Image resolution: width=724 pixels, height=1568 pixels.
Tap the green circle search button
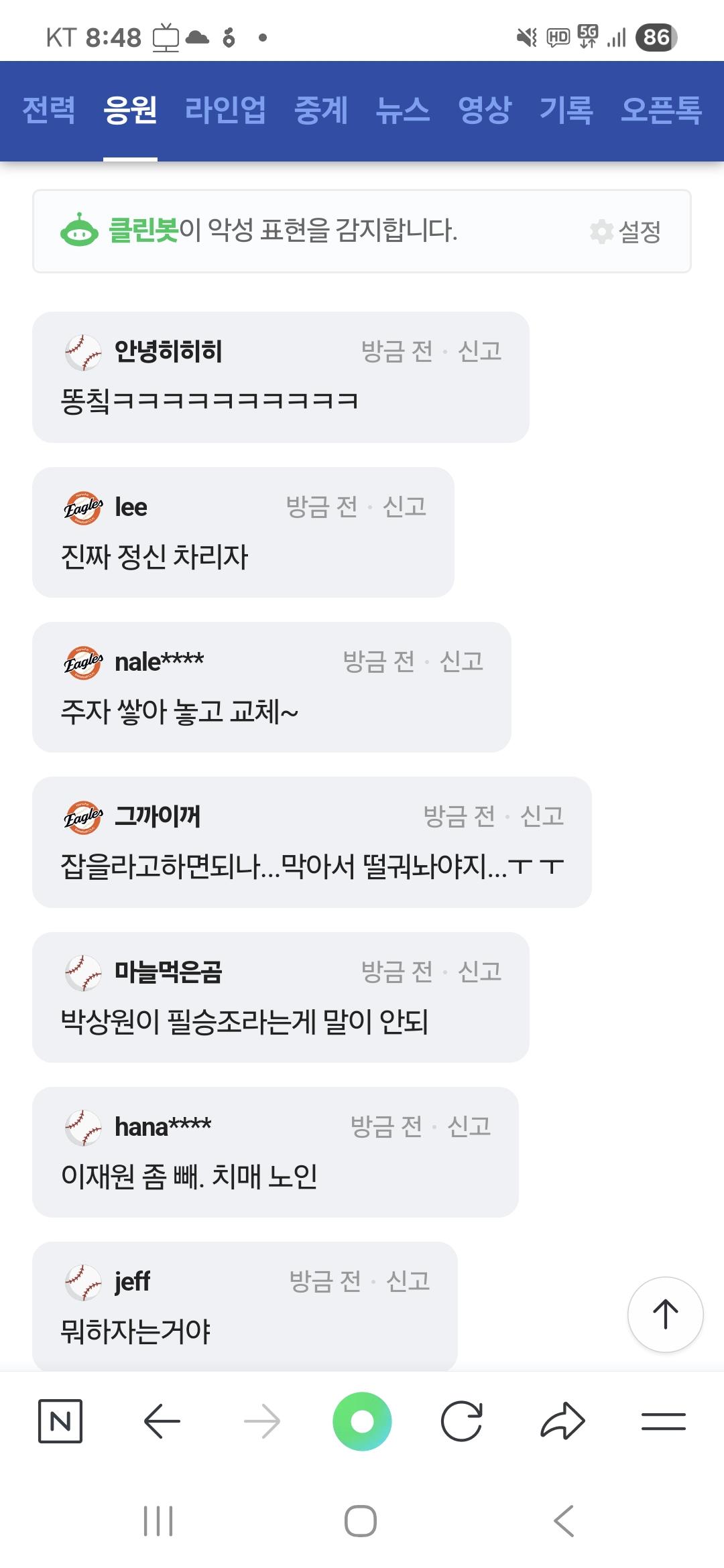tap(362, 1421)
